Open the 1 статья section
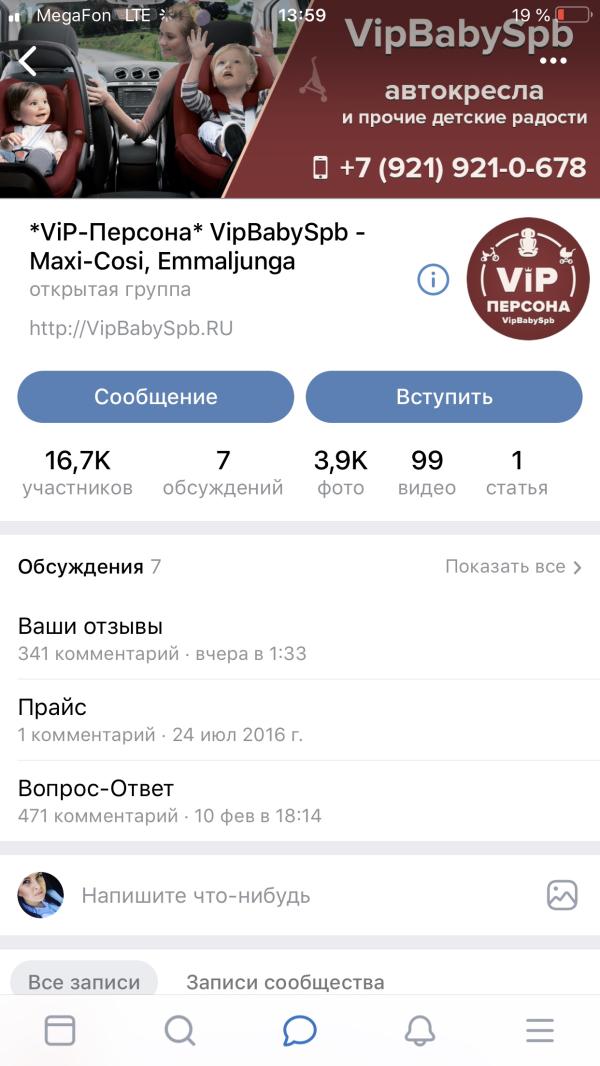The height and width of the screenshot is (1066, 600). (517, 473)
